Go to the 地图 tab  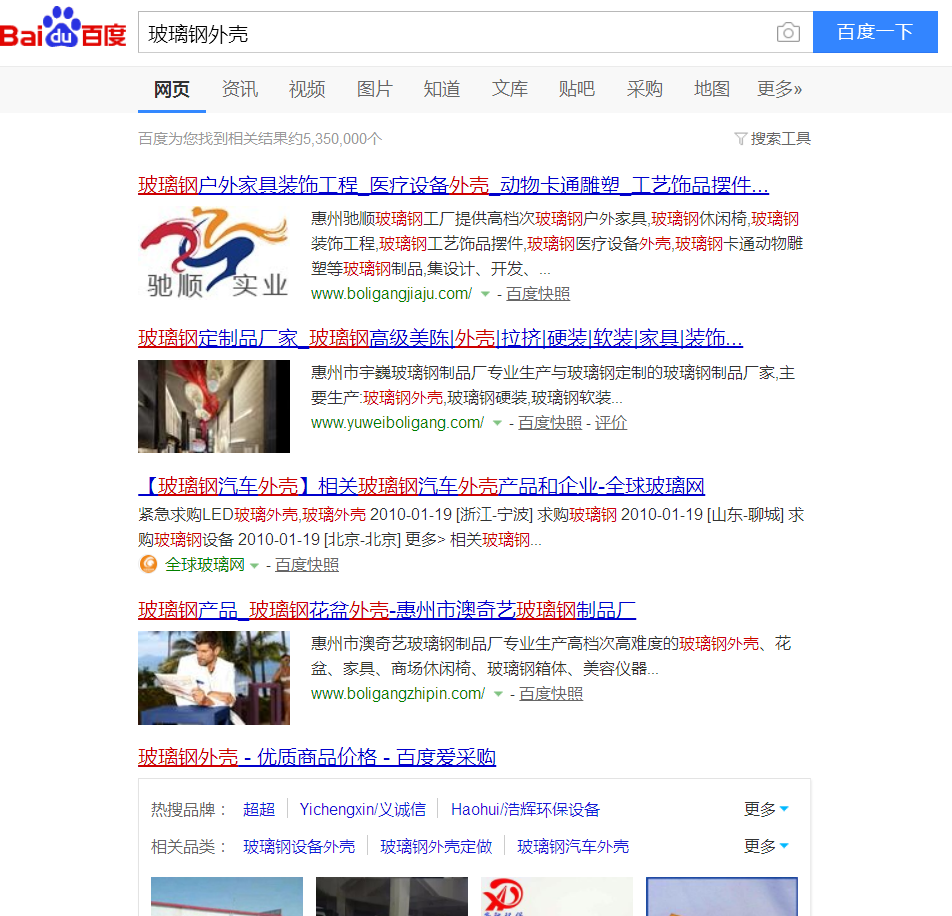712,89
